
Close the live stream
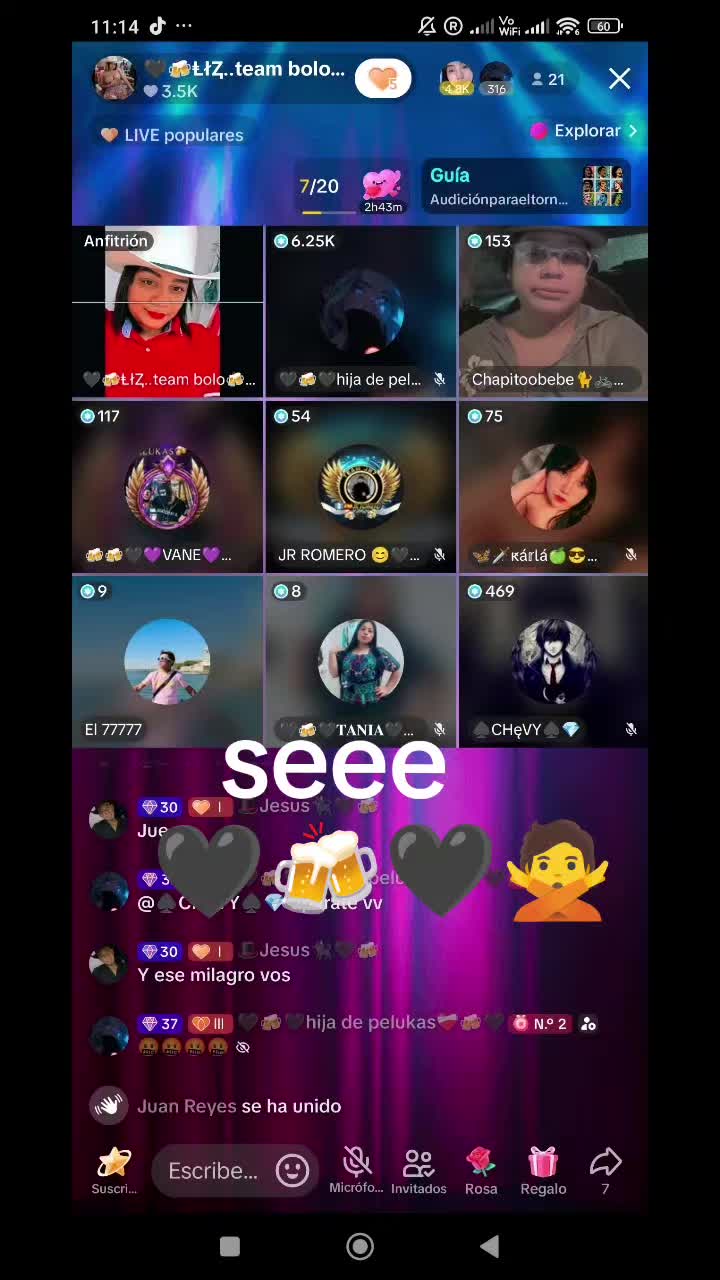pos(619,79)
